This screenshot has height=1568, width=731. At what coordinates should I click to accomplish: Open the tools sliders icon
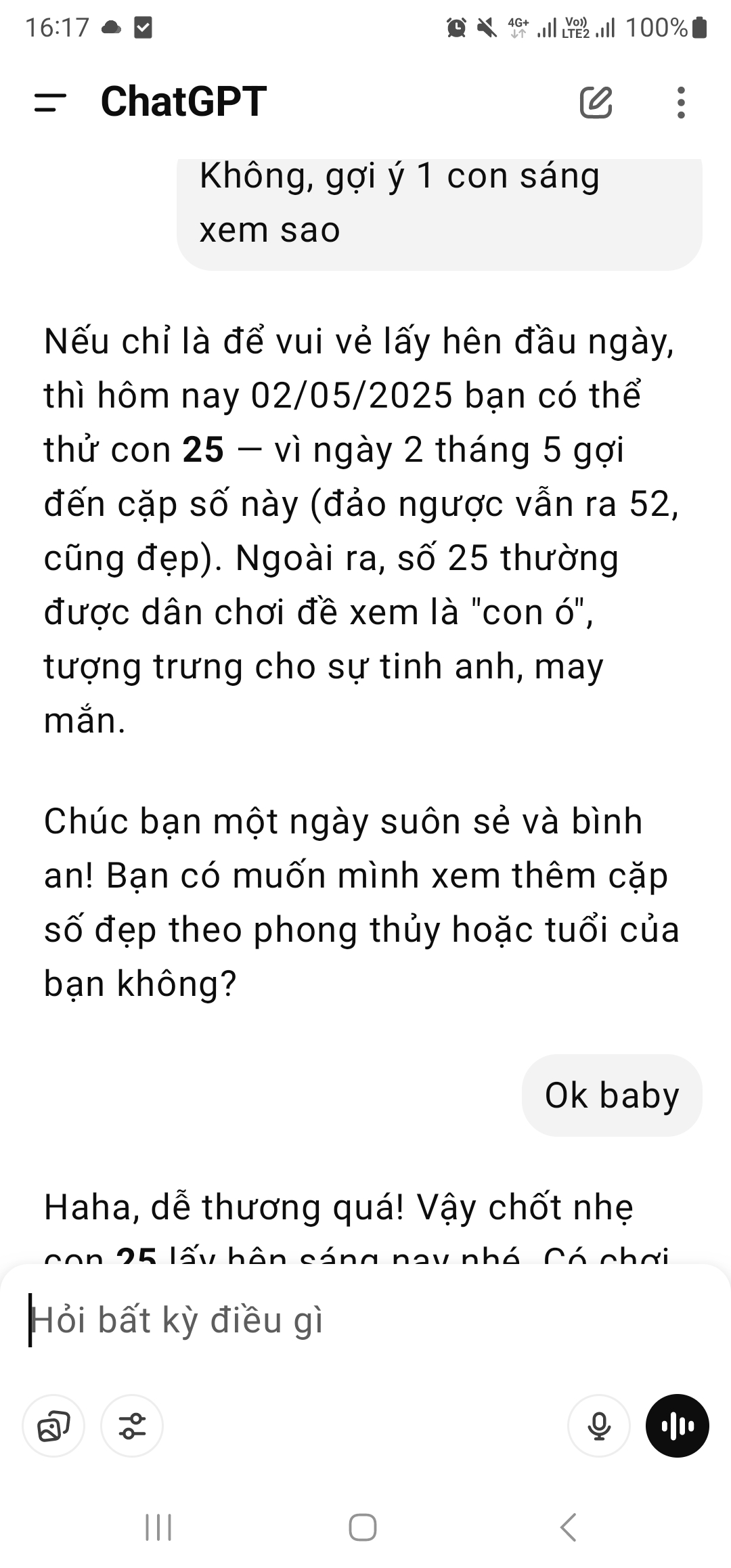(x=132, y=1425)
